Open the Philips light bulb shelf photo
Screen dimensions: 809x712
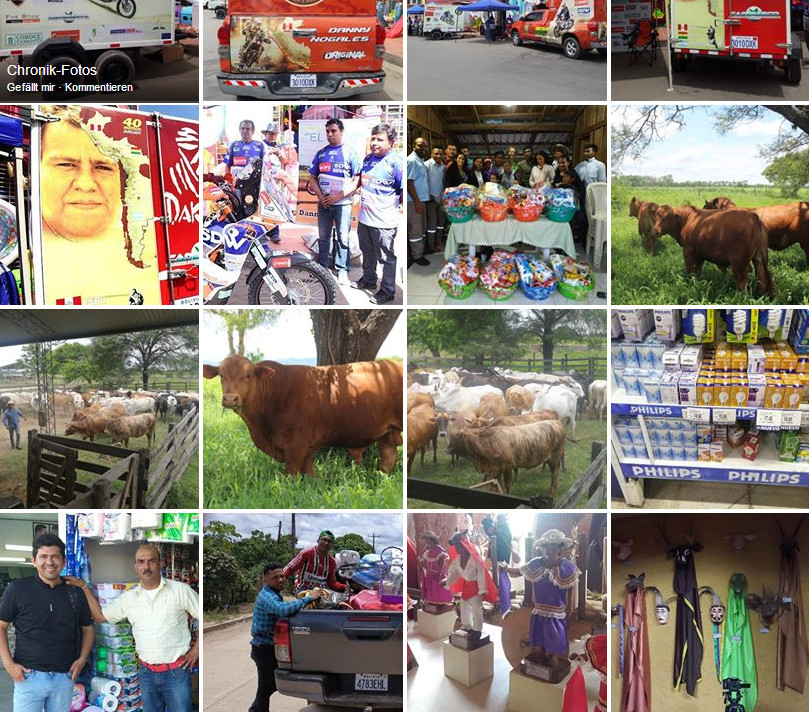click(x=709, y=408)
